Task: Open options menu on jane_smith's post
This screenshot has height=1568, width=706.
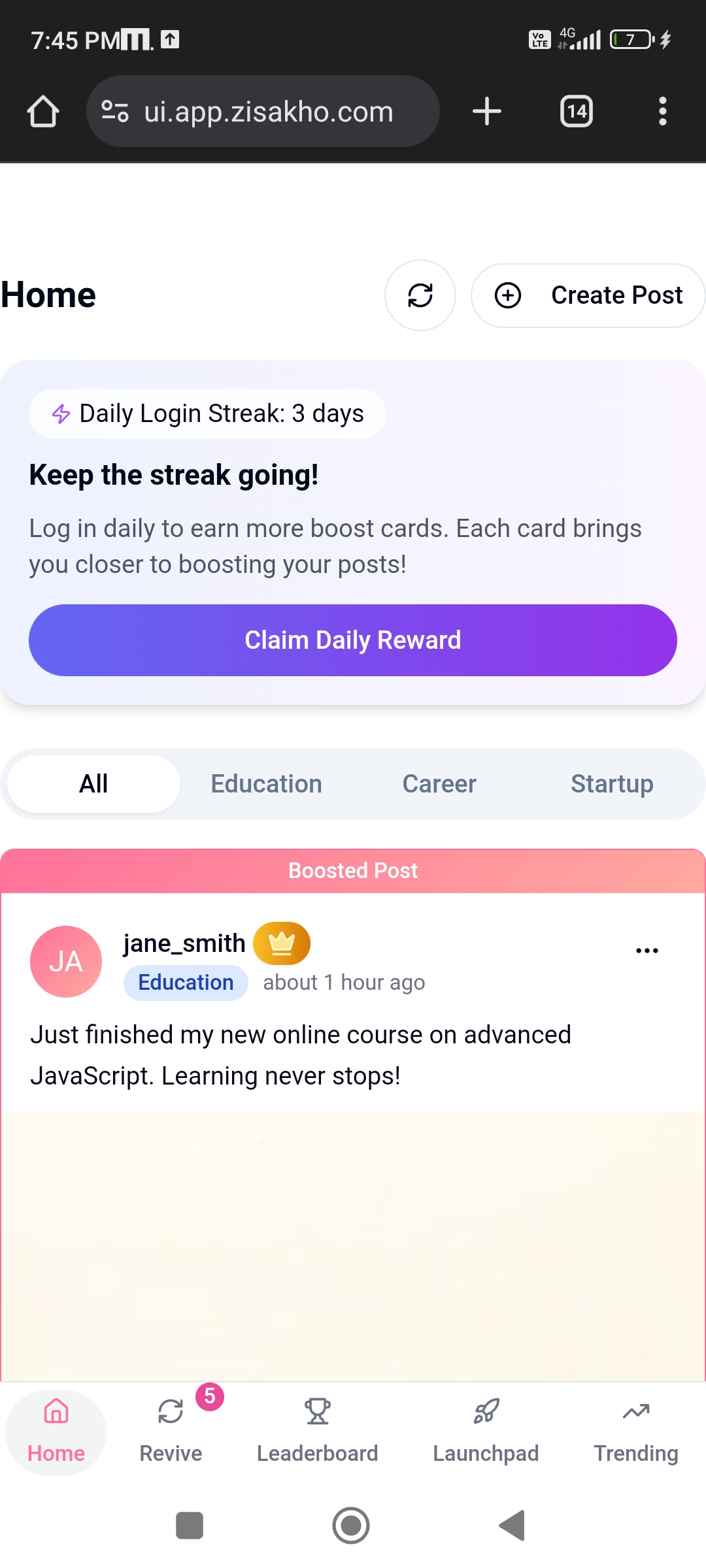Action: pyautogui.click(x=647, y=951)
